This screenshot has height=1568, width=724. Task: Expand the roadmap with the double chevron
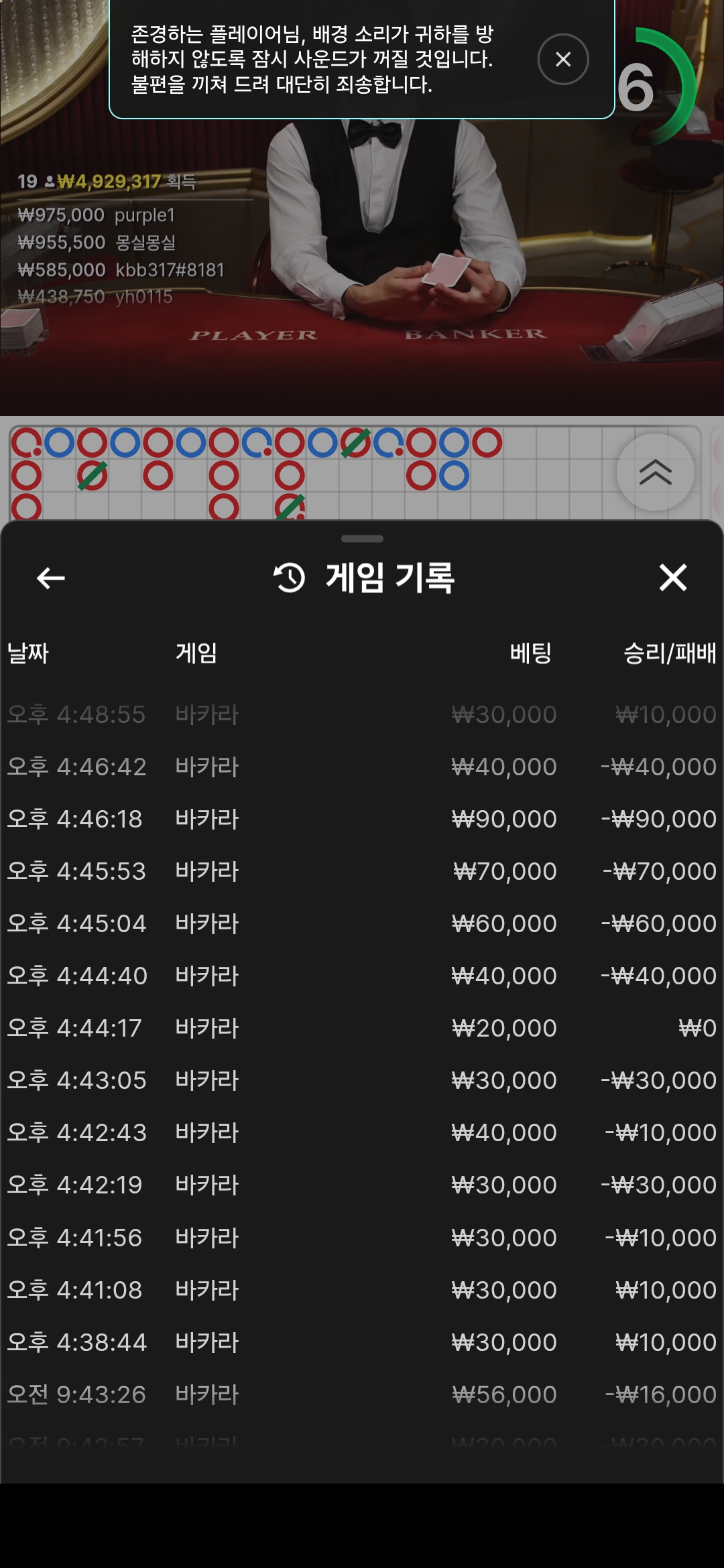pyautogui.click(x=655, y=472)
